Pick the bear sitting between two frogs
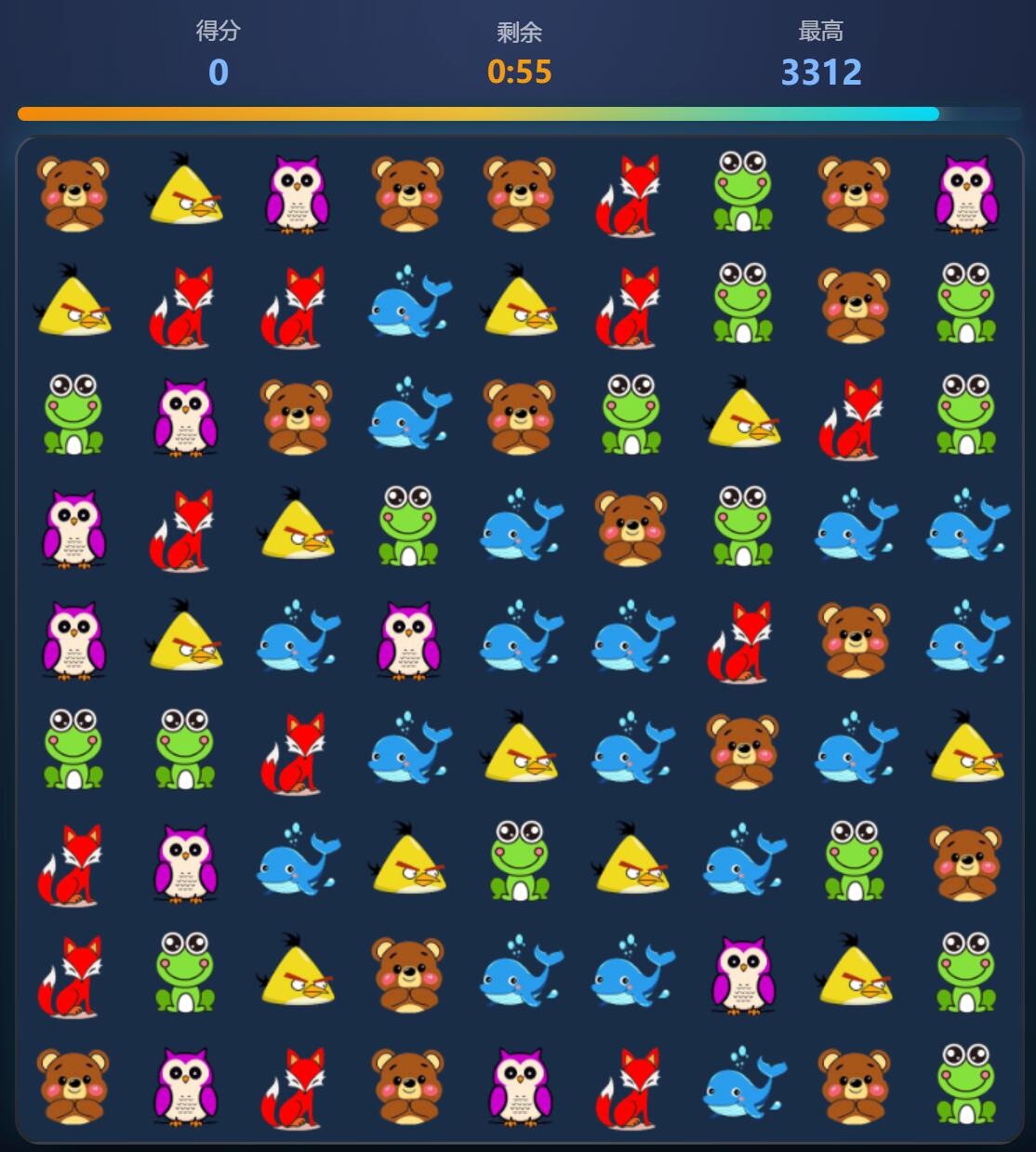Image resolution: width=1036 pixels, height=1152 pixels. pos(854,304)
